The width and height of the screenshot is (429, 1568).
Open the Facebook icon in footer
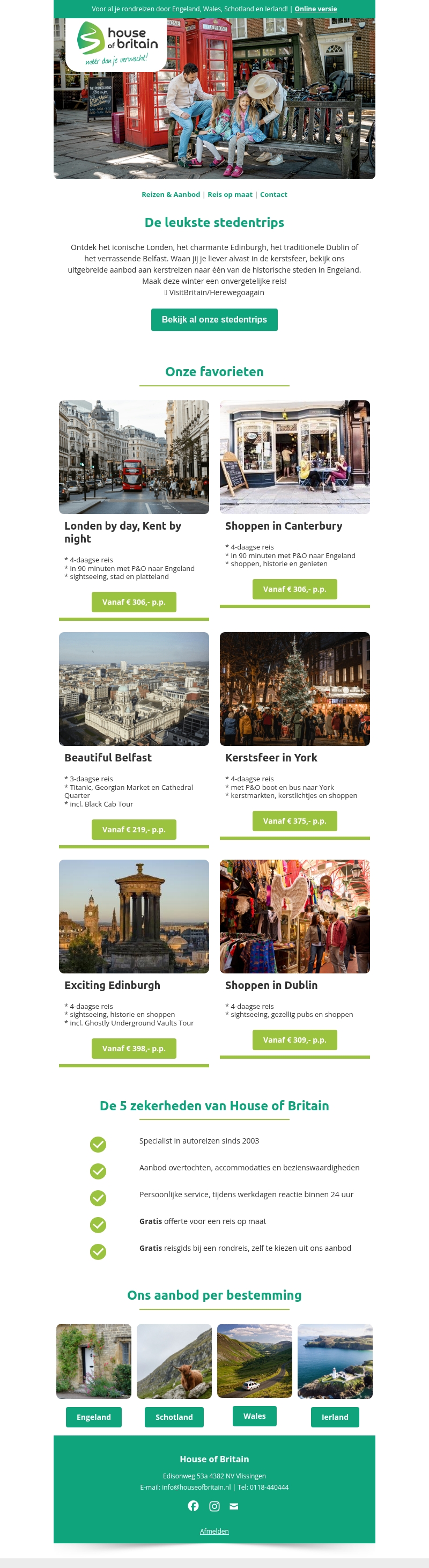(194, 1505)
